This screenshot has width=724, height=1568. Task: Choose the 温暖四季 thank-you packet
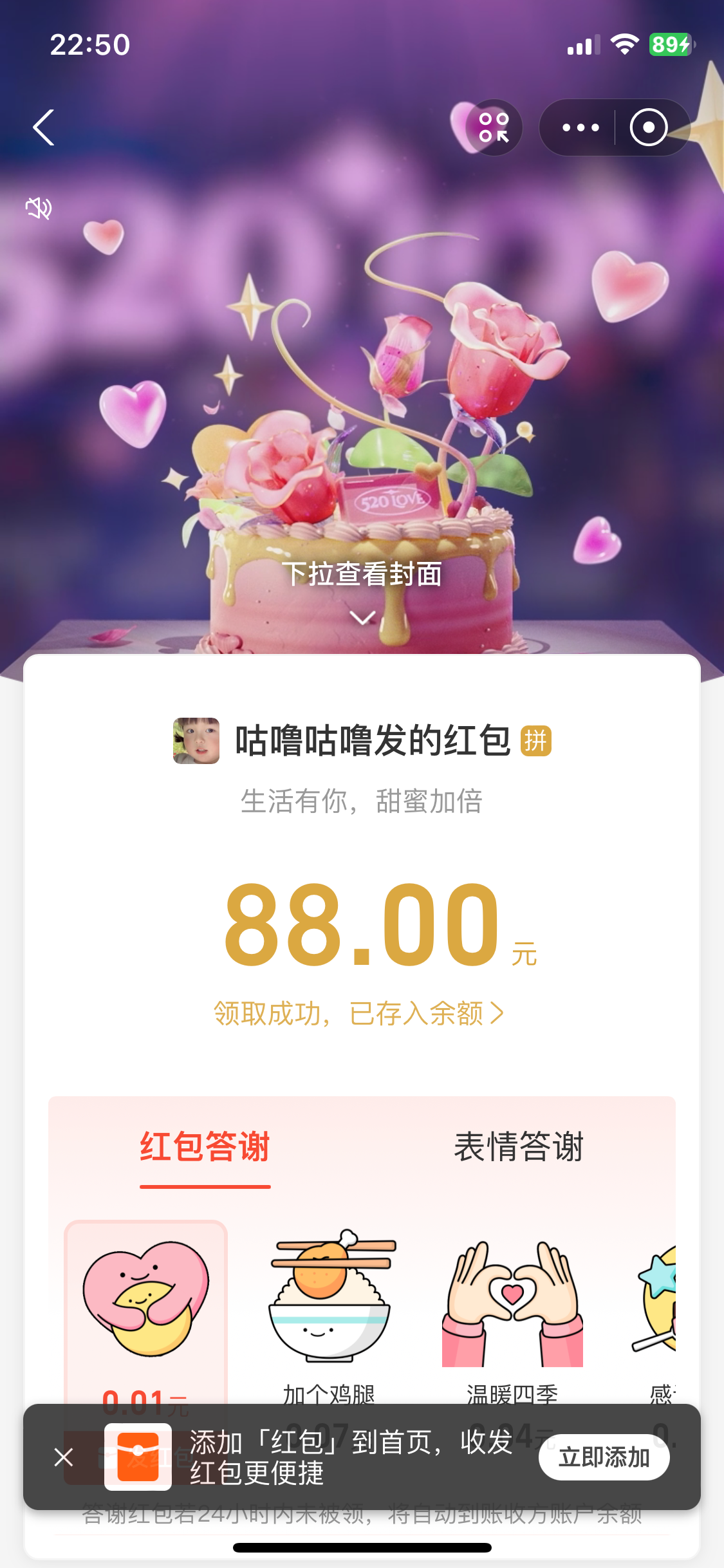click(512, 1307)
